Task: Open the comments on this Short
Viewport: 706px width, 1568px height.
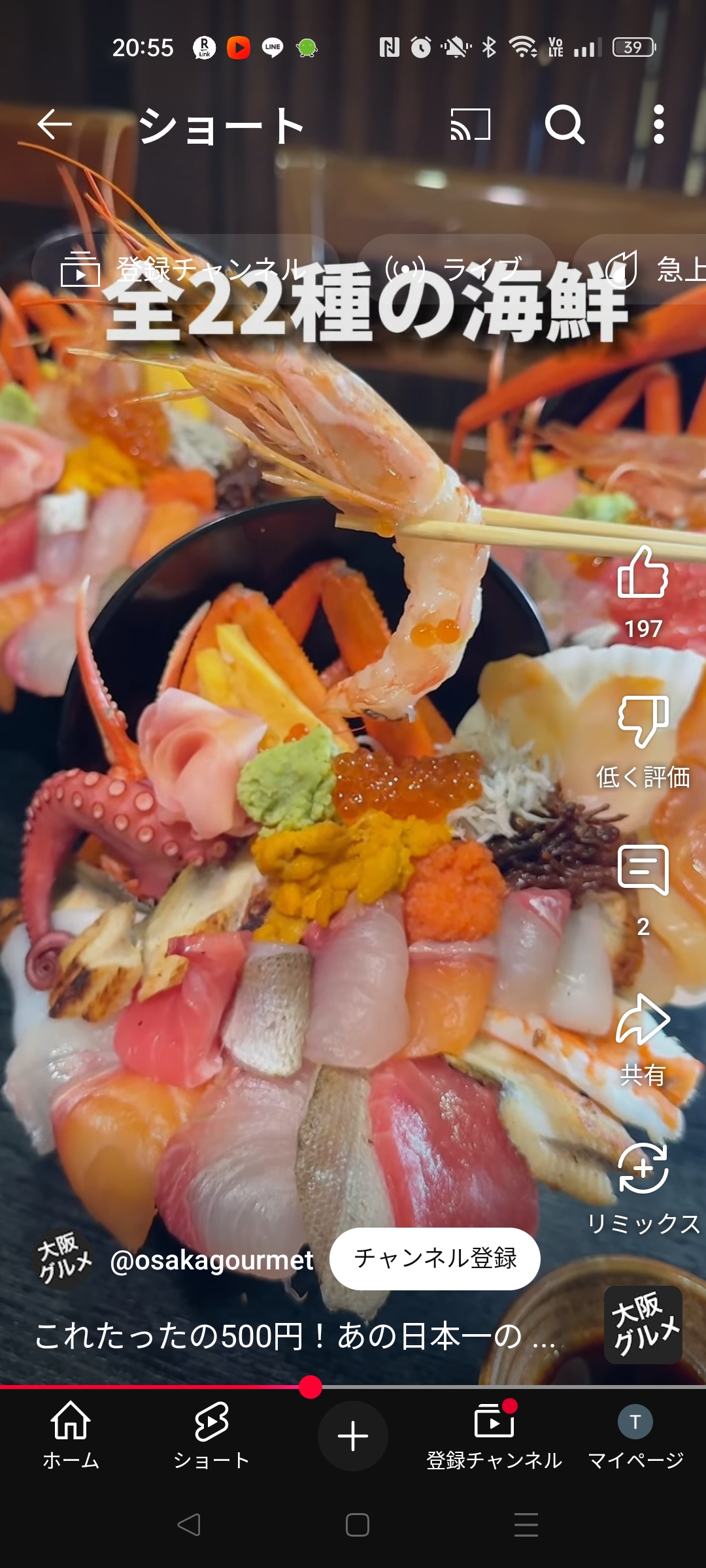Action: click(643, 870)
